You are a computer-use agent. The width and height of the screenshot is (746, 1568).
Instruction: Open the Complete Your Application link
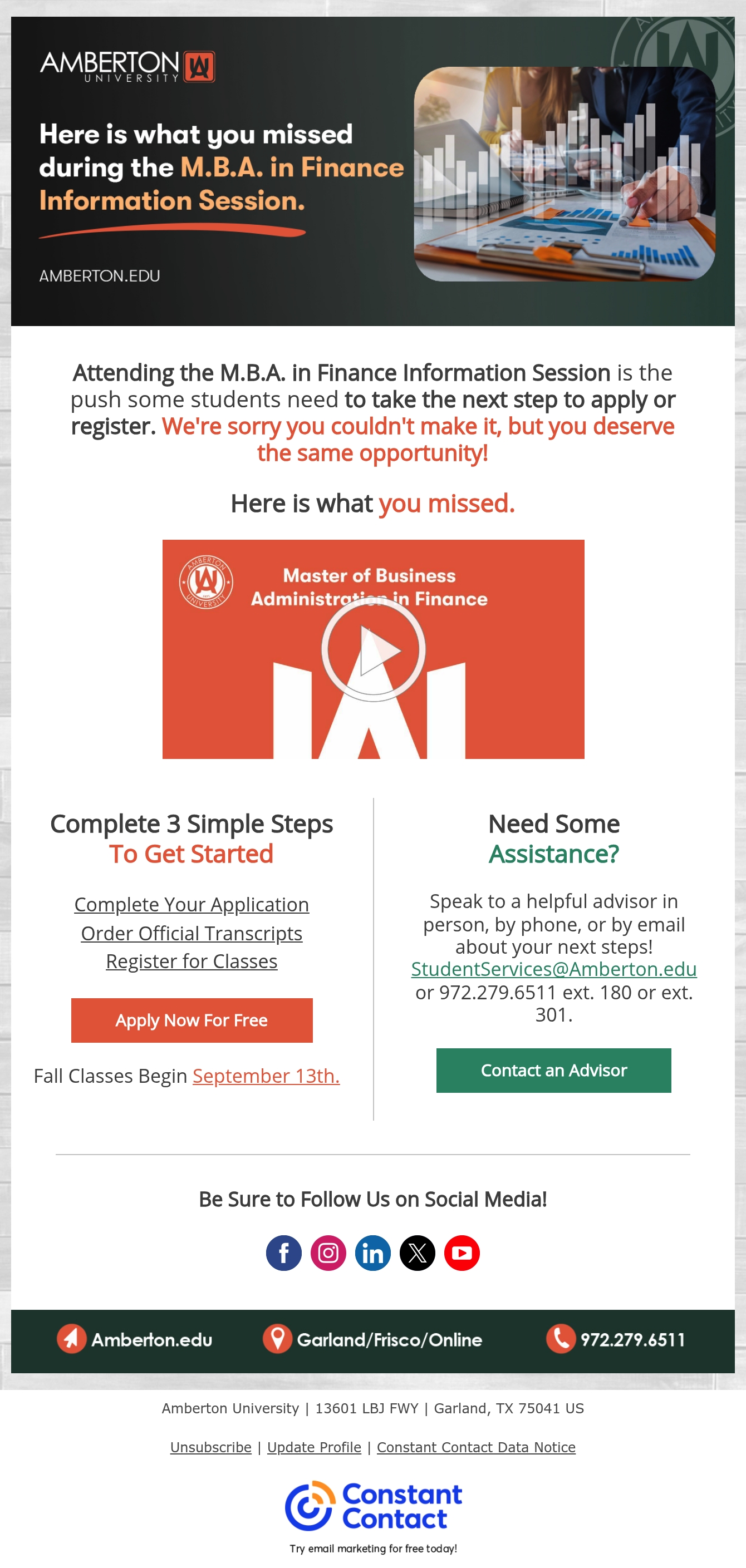[191, 904]
